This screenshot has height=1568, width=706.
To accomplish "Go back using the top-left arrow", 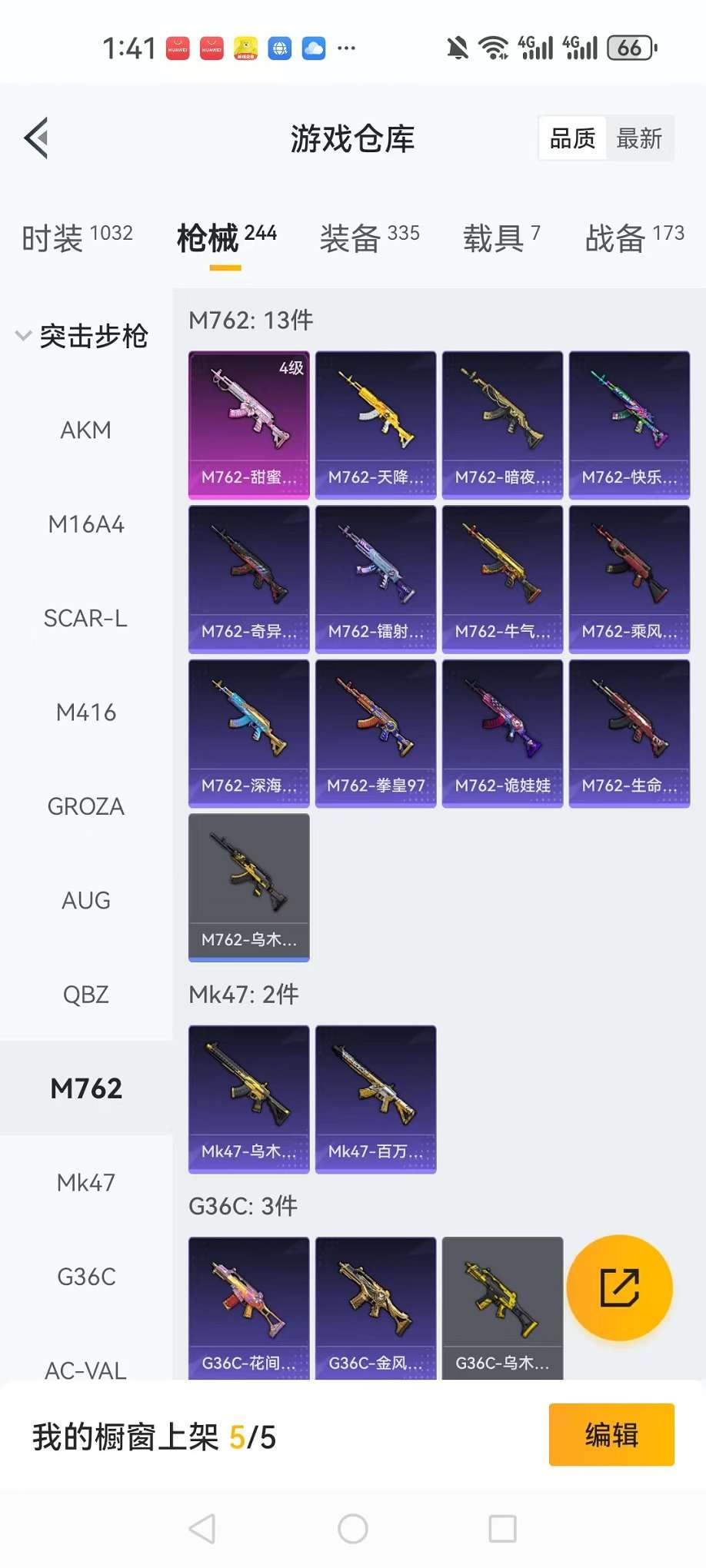I will coord(36,138).
